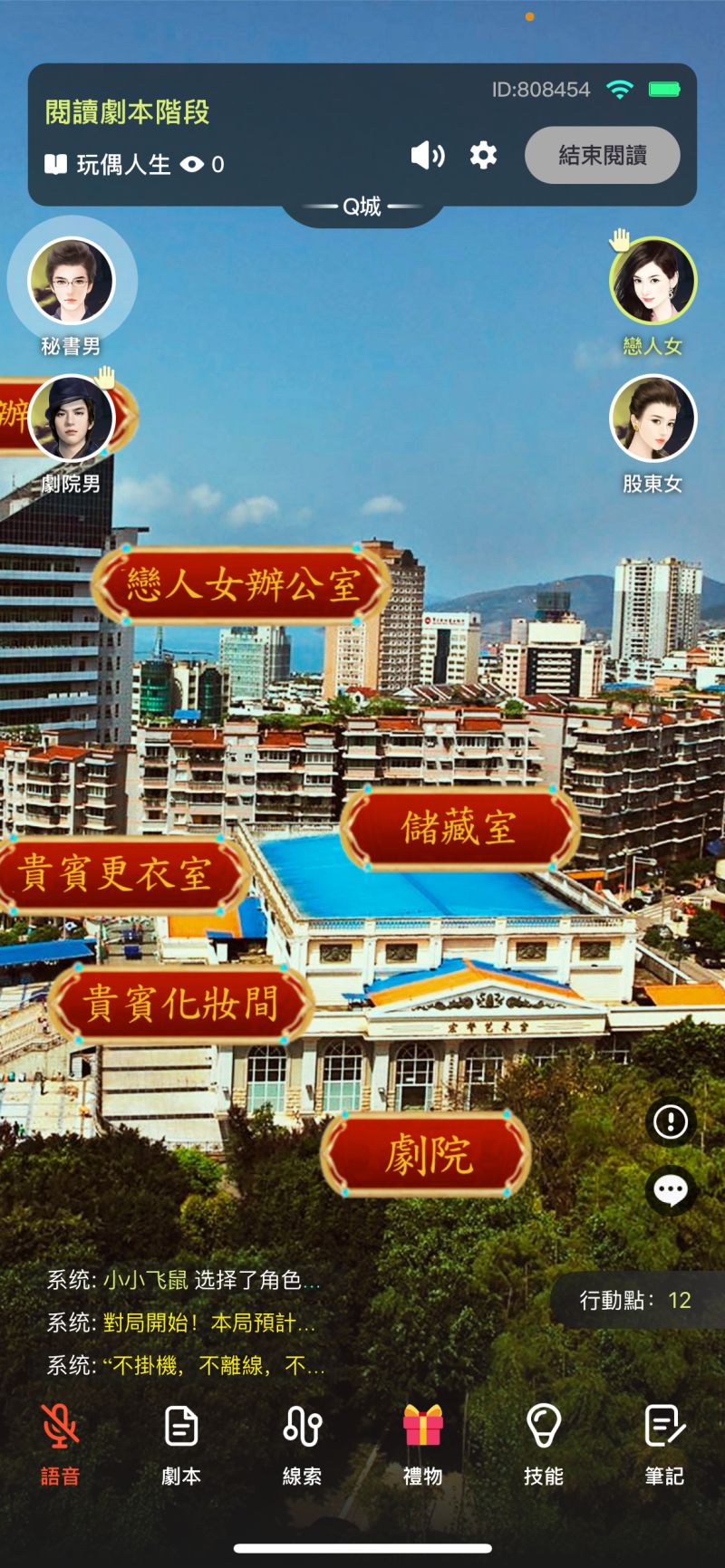Enter the 儲藏室 location
The image size is (725, 1568).
point(459,828)
